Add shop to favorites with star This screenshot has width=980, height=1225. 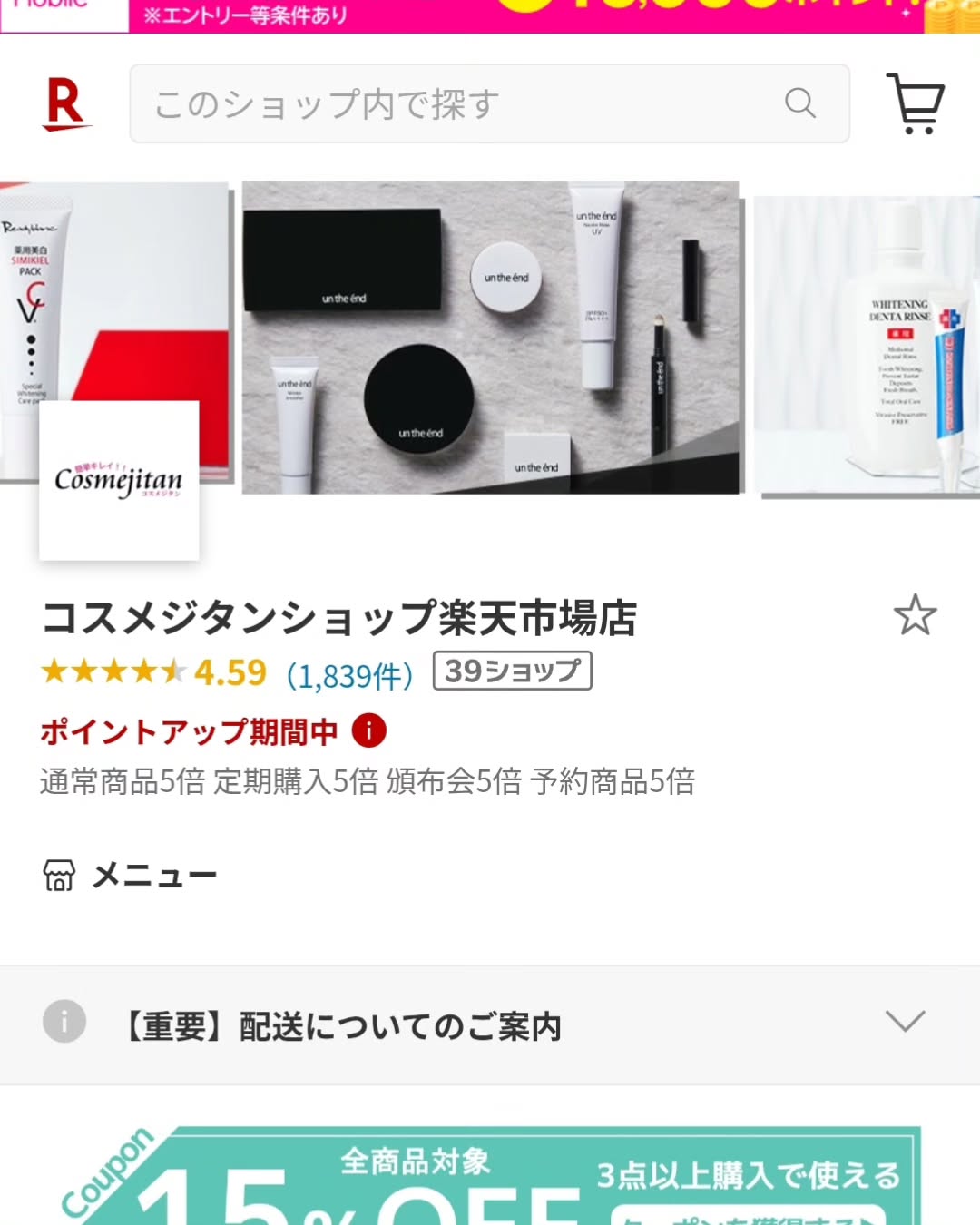(x=915, y=615)
